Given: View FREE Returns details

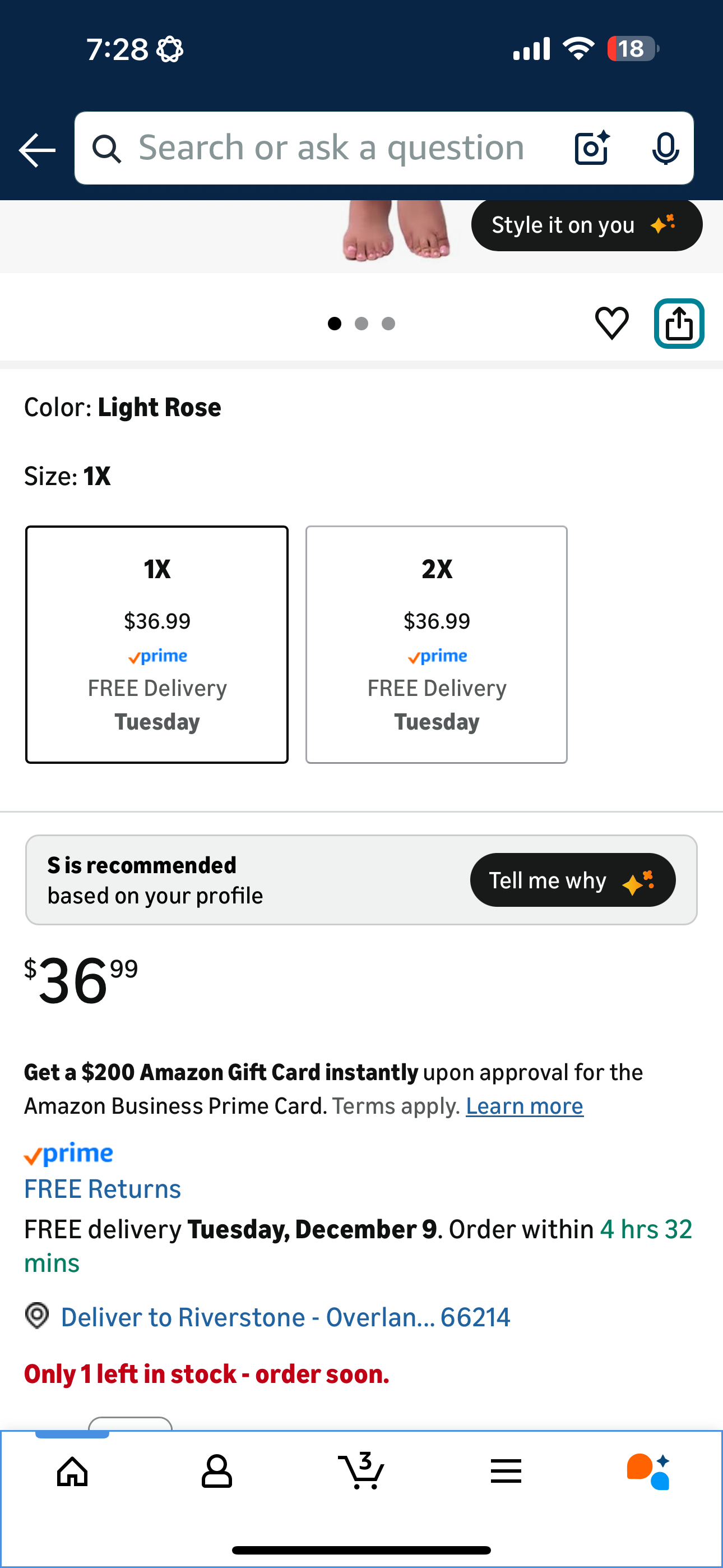Looking at the screenshot, I should tap(102, 1189).
